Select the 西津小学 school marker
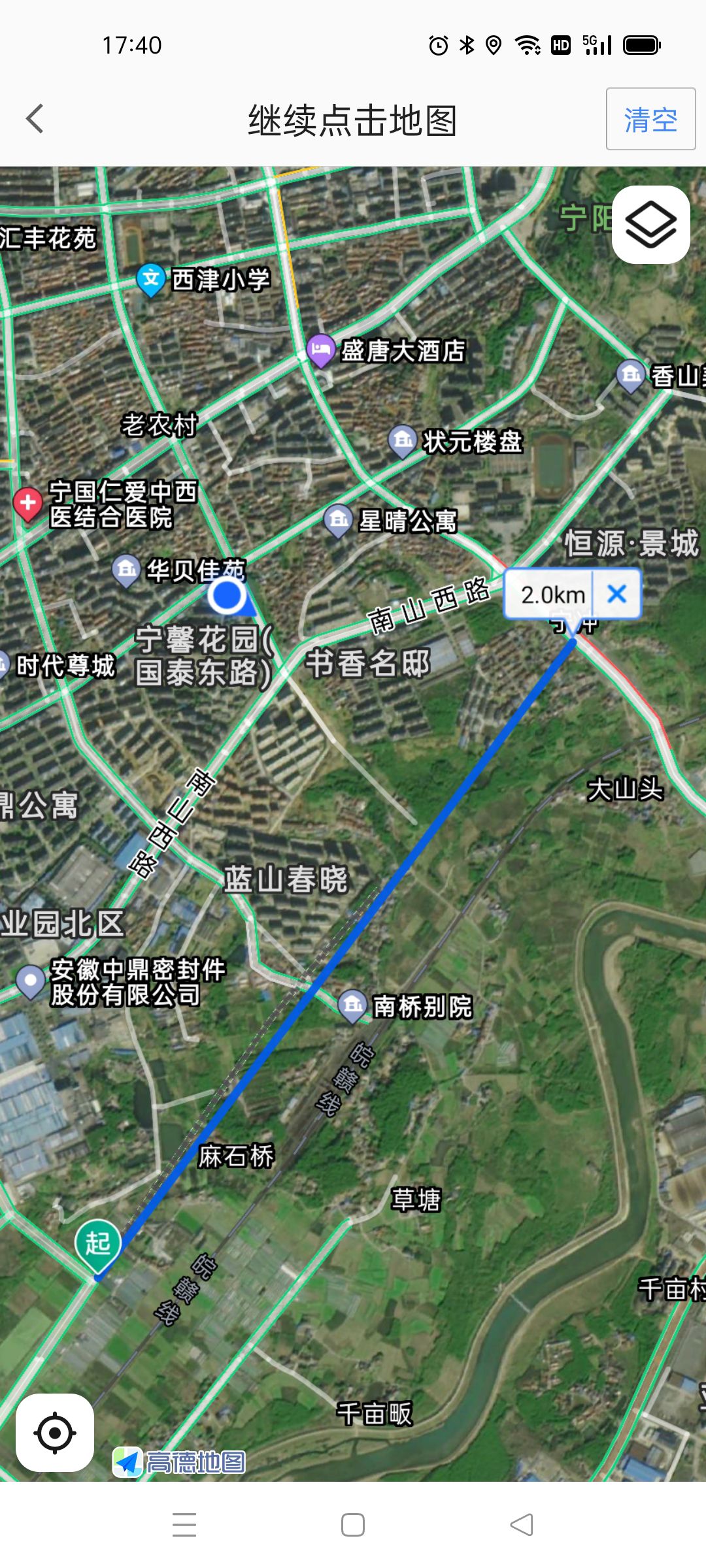706x1568 pixels. click(x=151, y=280)
